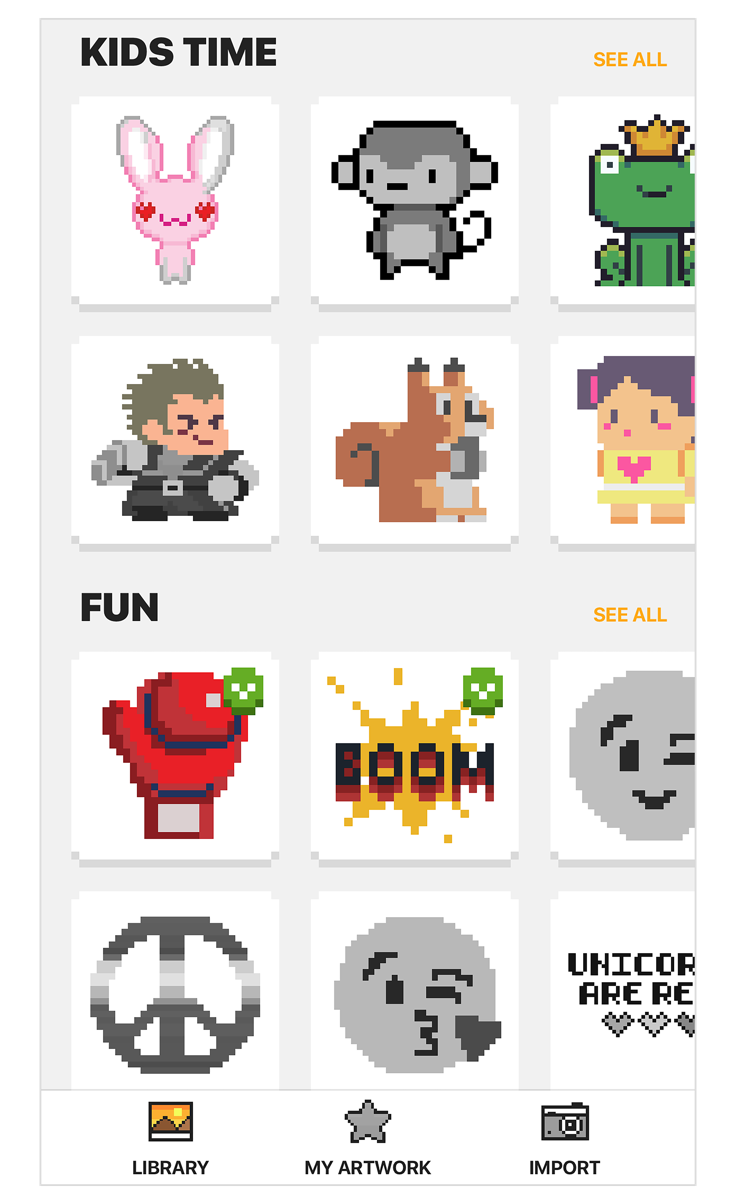This screenshot has width=736, height=1204.
Task: Switch to the Library tab
Action: coord(170,1140)
